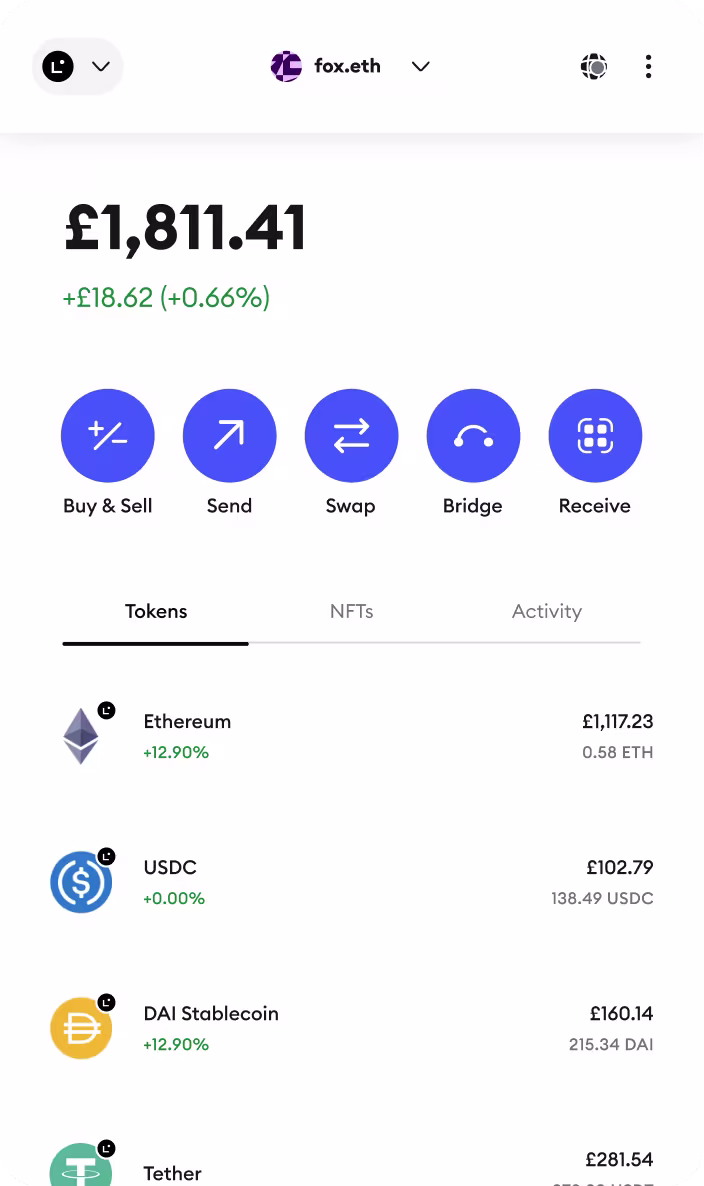
Task: Open the Swap feature
Action: click(351, 436)
